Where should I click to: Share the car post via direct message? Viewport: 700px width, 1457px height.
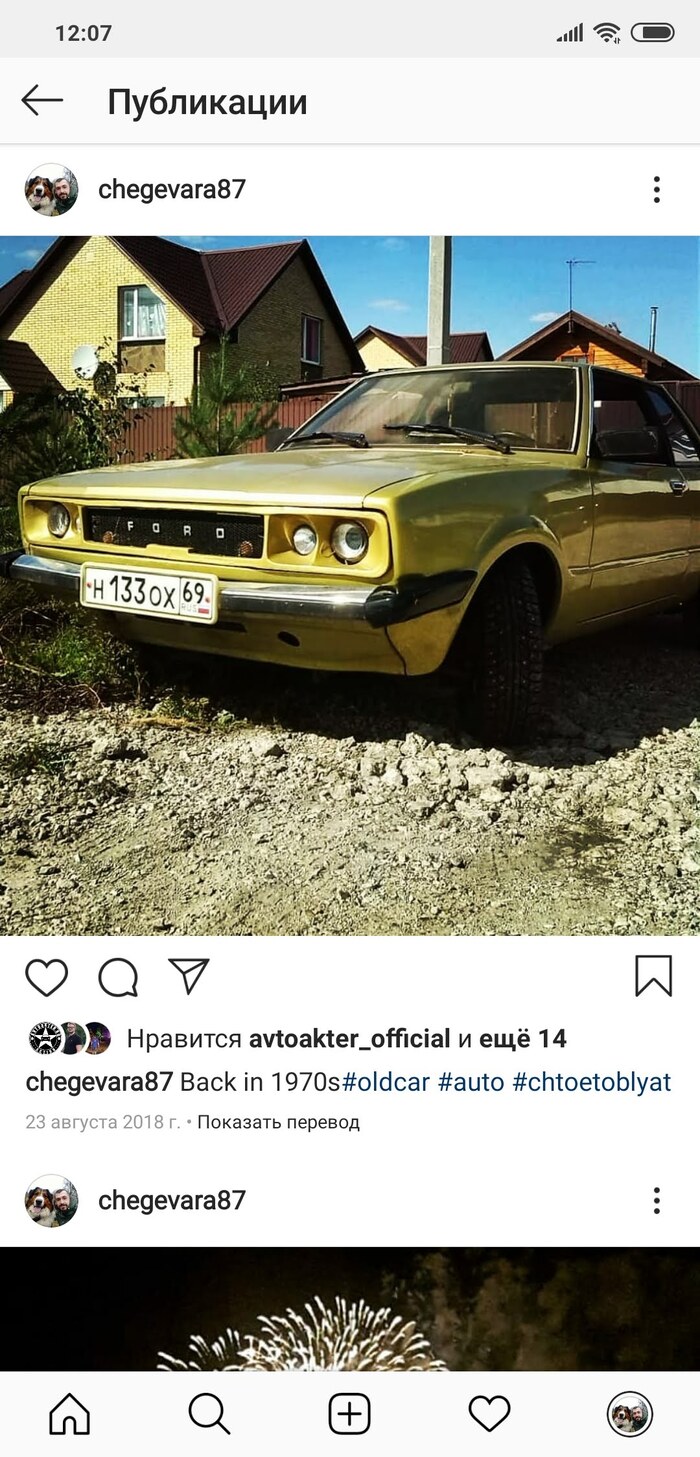pos(188,976)
